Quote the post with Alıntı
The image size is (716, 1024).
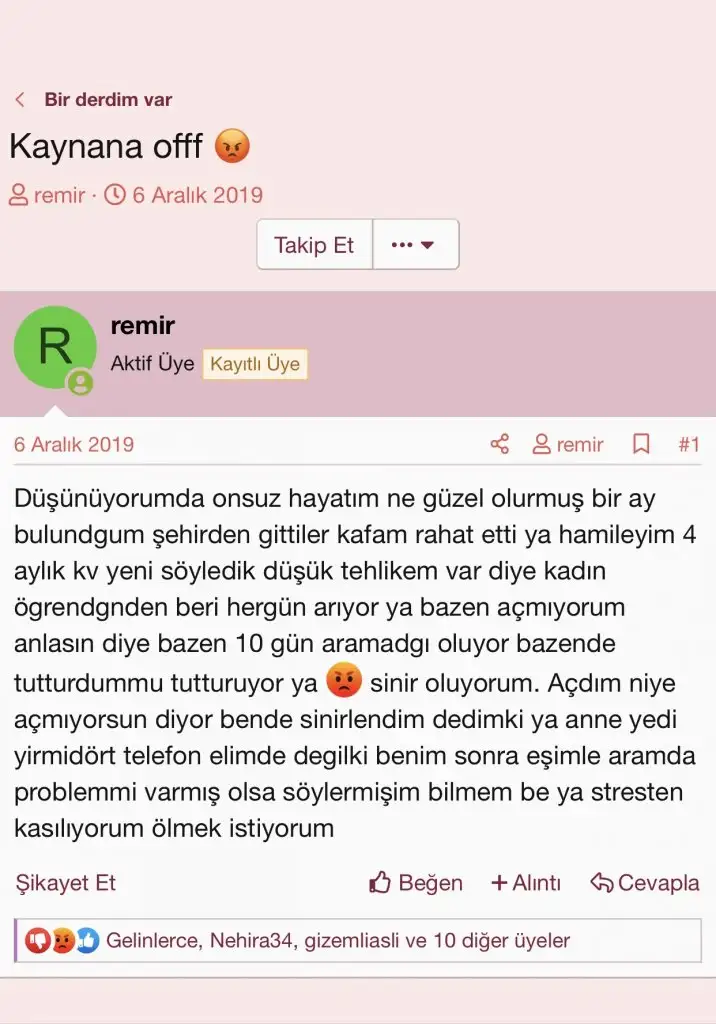coord(526,883)
